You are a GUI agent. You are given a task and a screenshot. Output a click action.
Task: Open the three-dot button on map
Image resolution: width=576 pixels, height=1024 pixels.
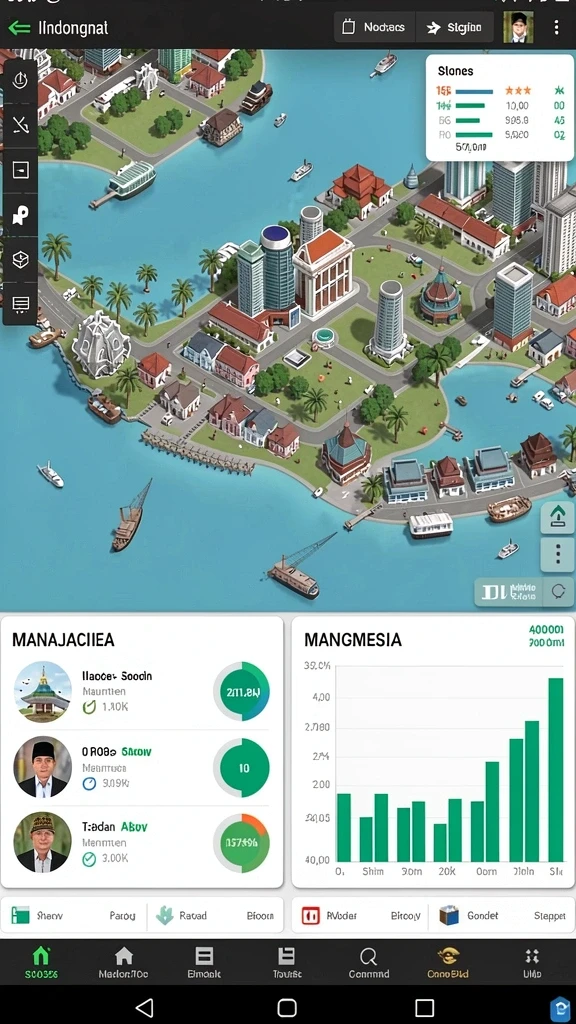tap(557, 554)
